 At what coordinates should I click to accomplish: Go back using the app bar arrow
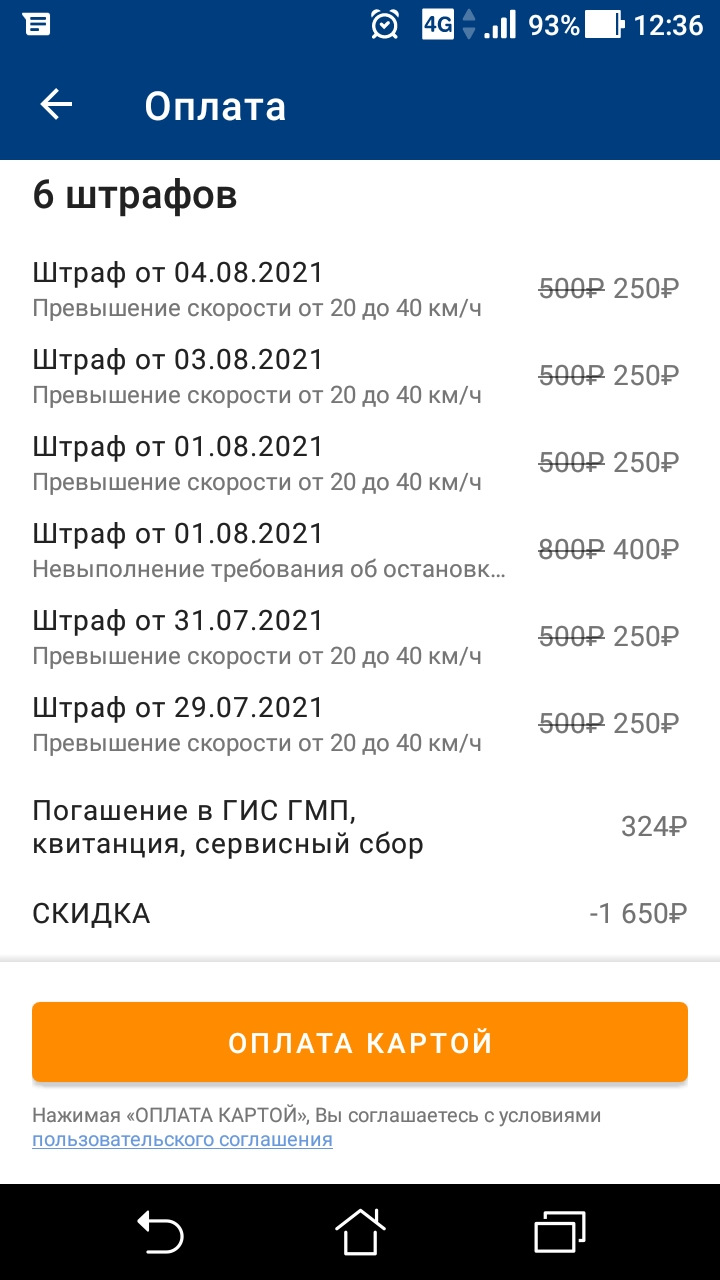coord(57,105)
